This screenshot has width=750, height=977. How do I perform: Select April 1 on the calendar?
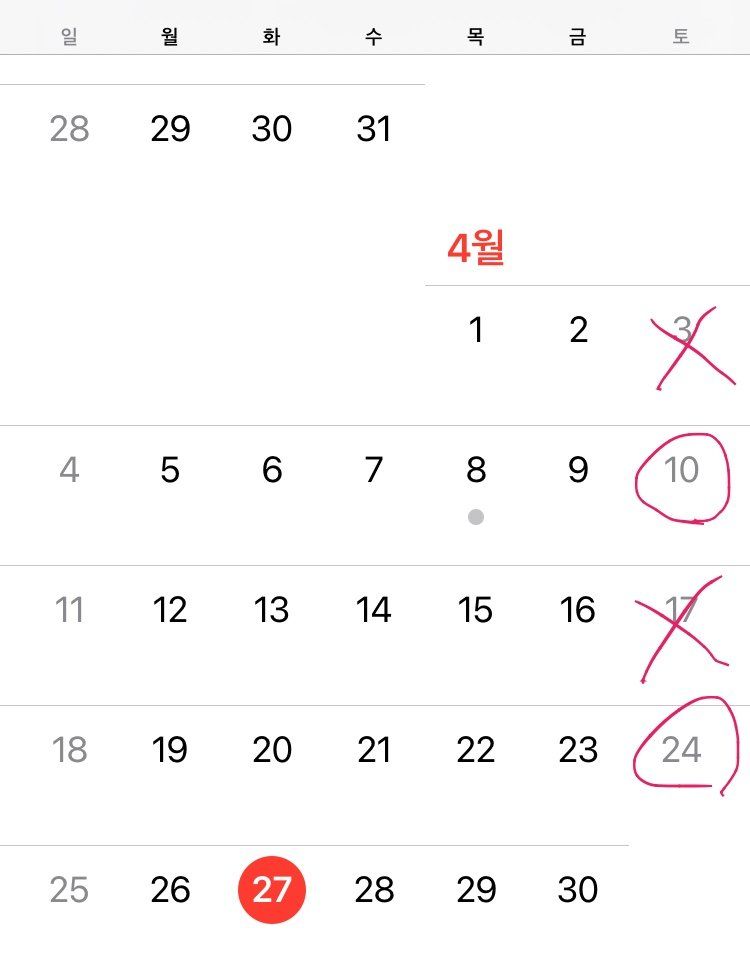click(x=476, y=330)
